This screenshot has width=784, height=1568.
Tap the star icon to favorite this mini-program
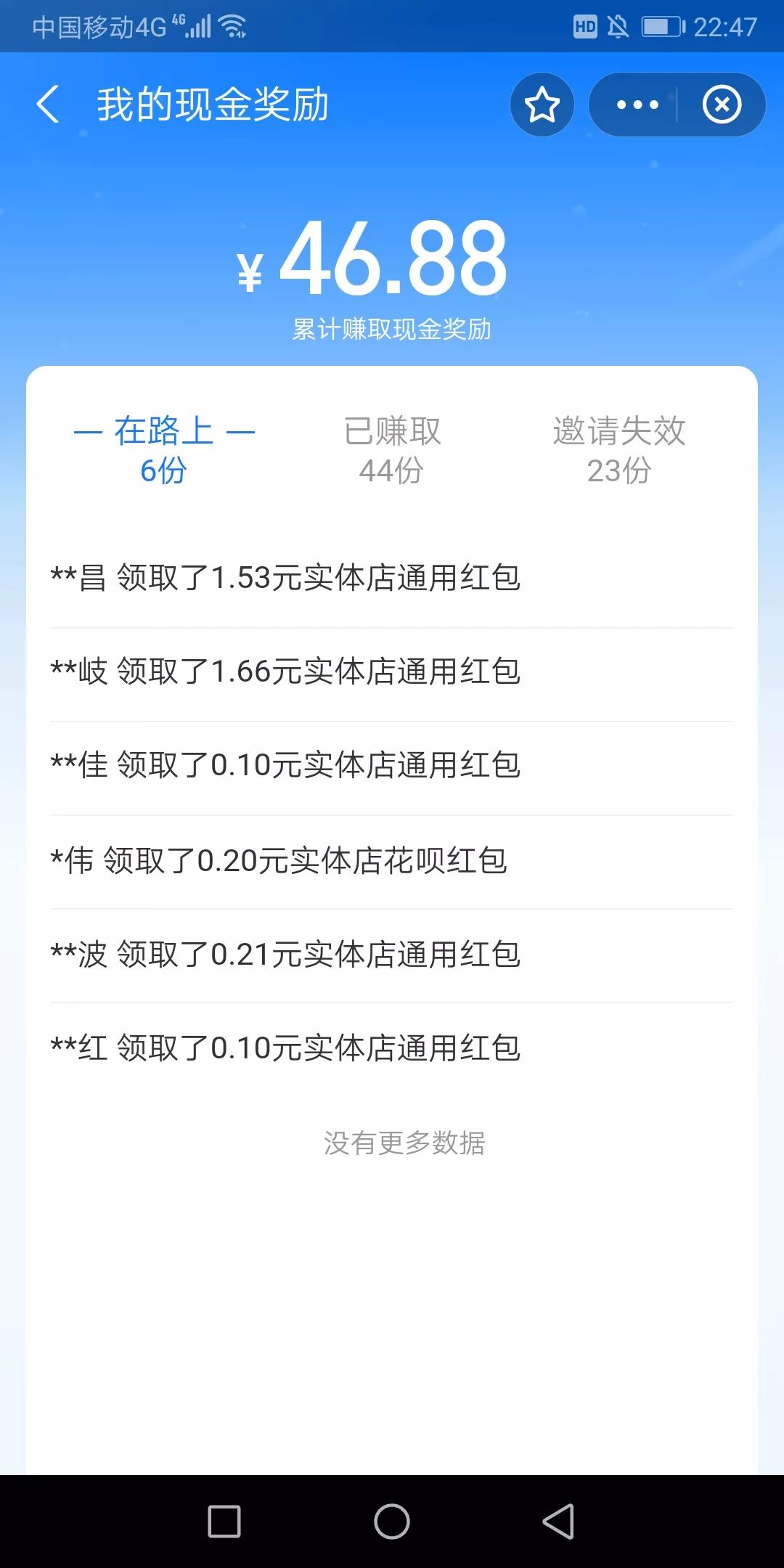point(542,105)
